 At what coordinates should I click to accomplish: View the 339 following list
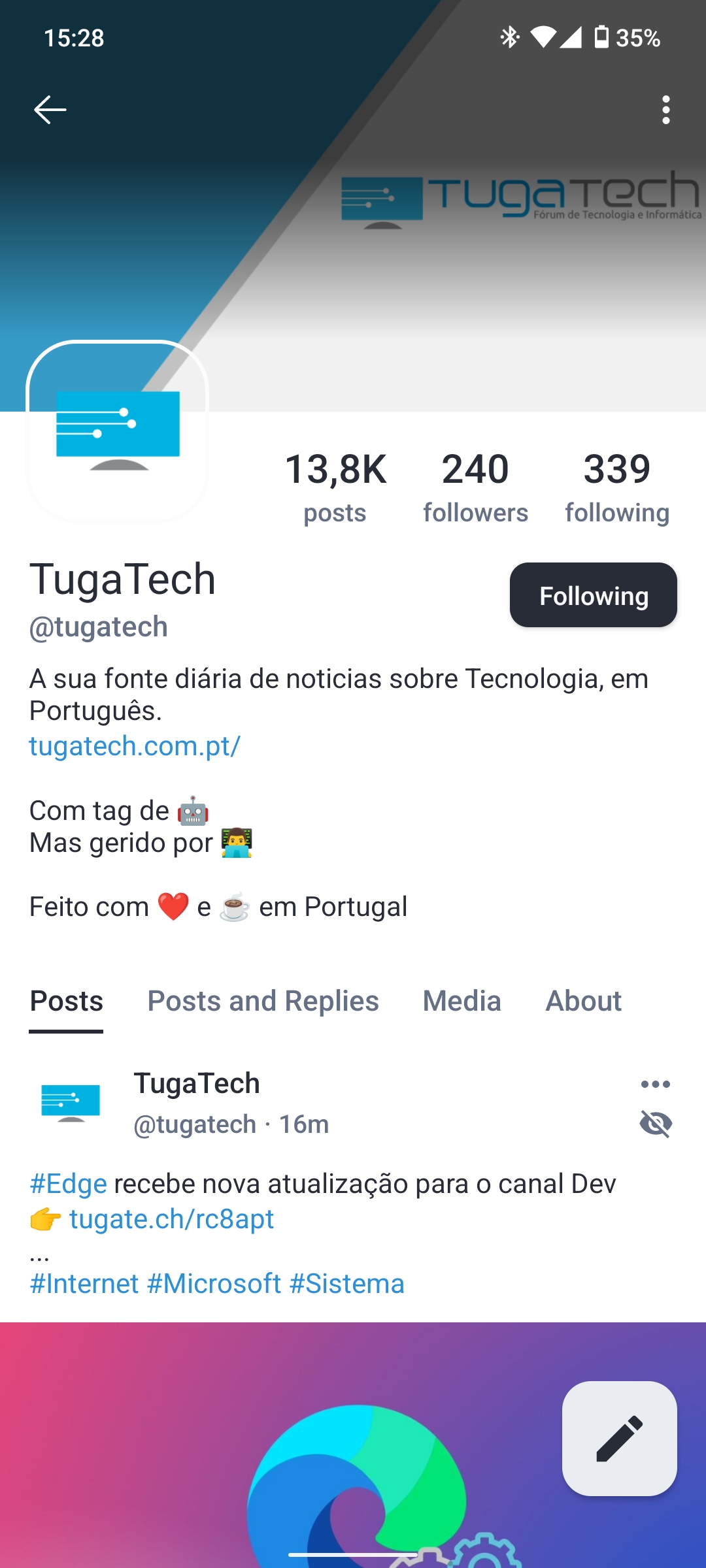[617, 487]
